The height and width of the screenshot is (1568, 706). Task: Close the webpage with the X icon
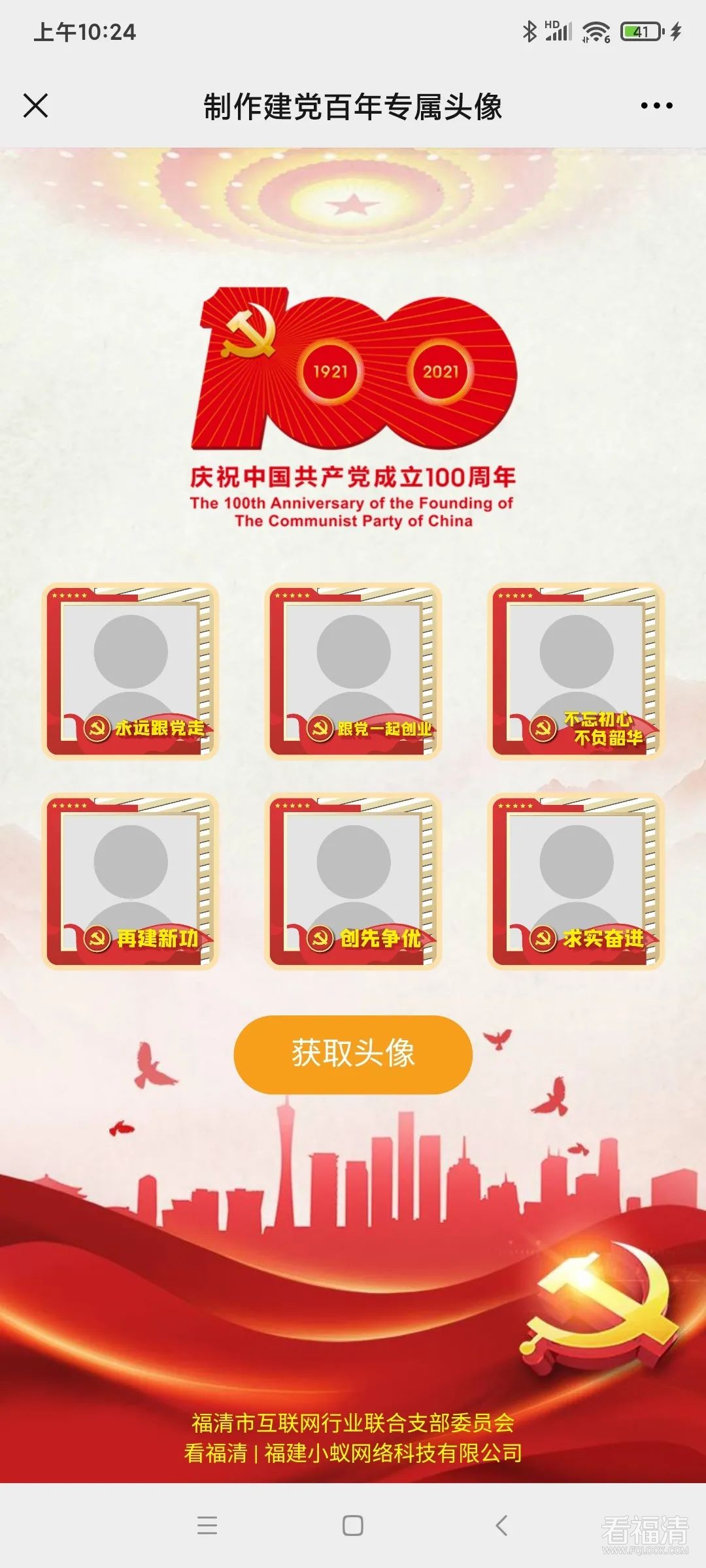[36, 106]
